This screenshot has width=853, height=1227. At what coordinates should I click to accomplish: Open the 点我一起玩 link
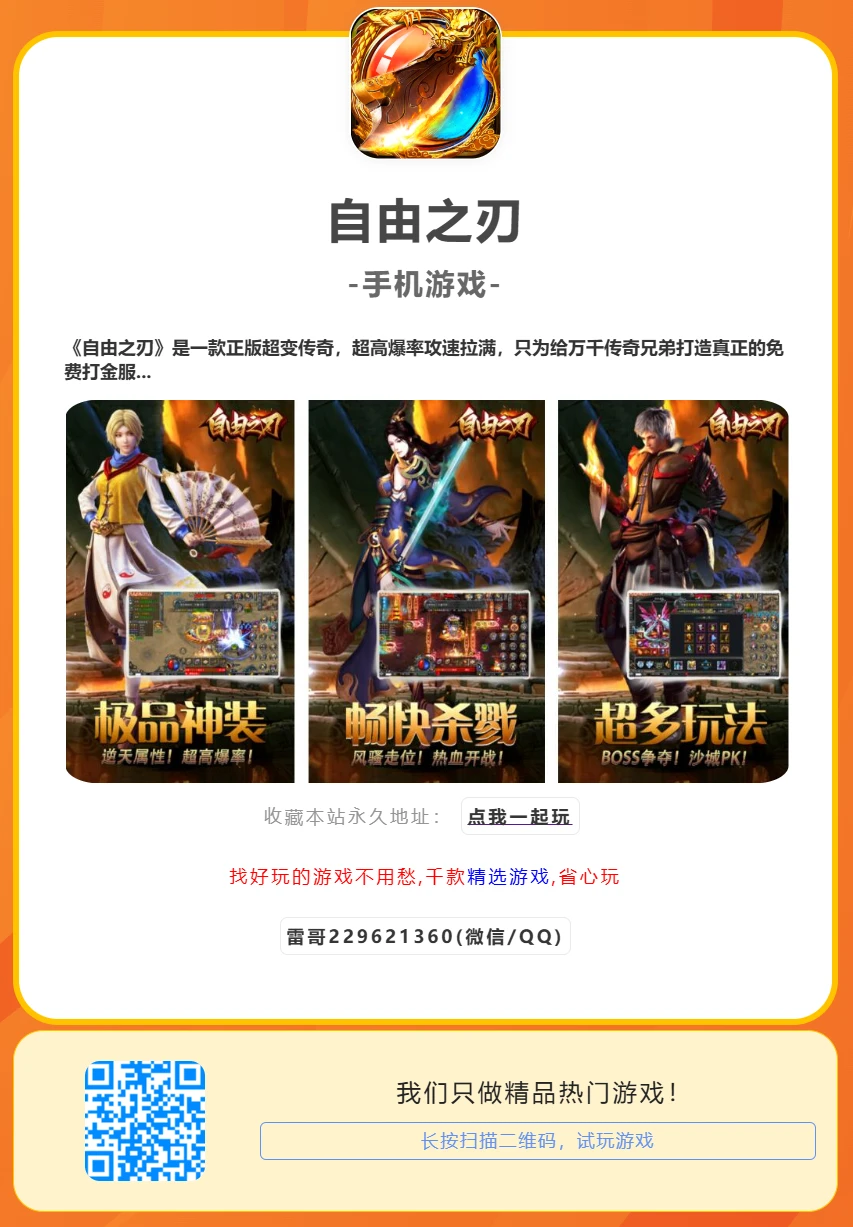pos(520,816)
